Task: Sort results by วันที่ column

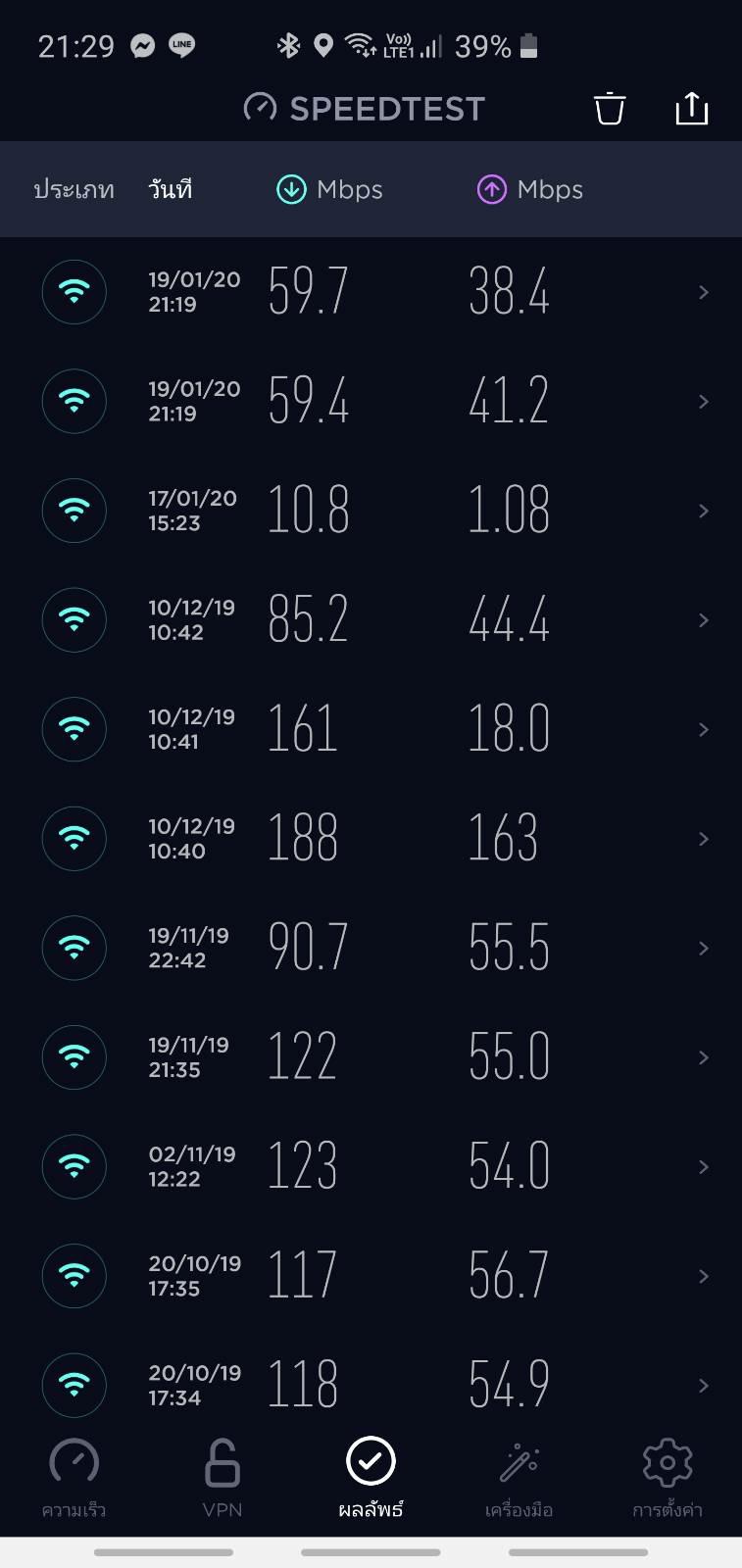Action: pos(170,189)
